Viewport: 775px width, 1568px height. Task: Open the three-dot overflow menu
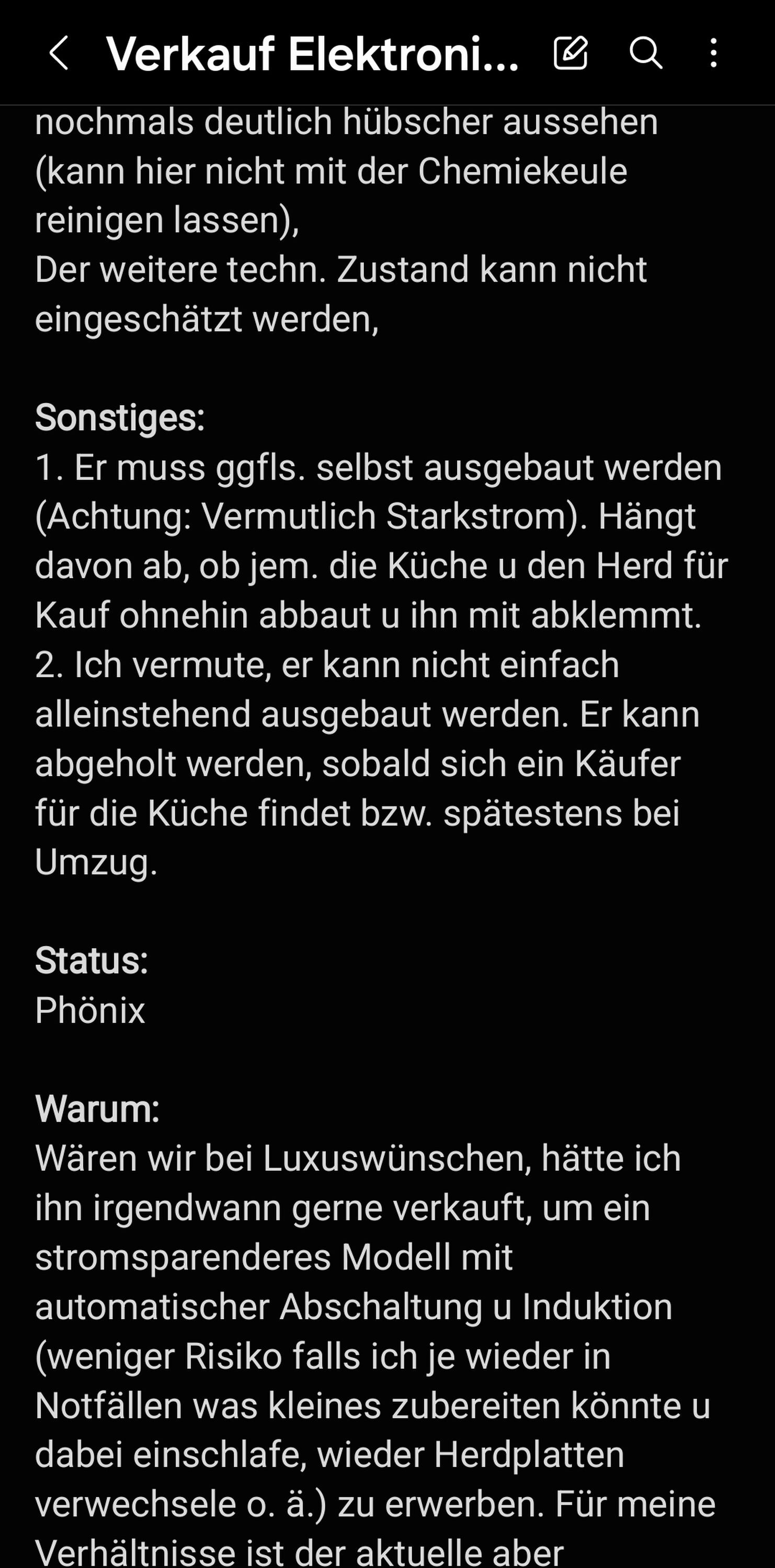click(x=713, y=53)
